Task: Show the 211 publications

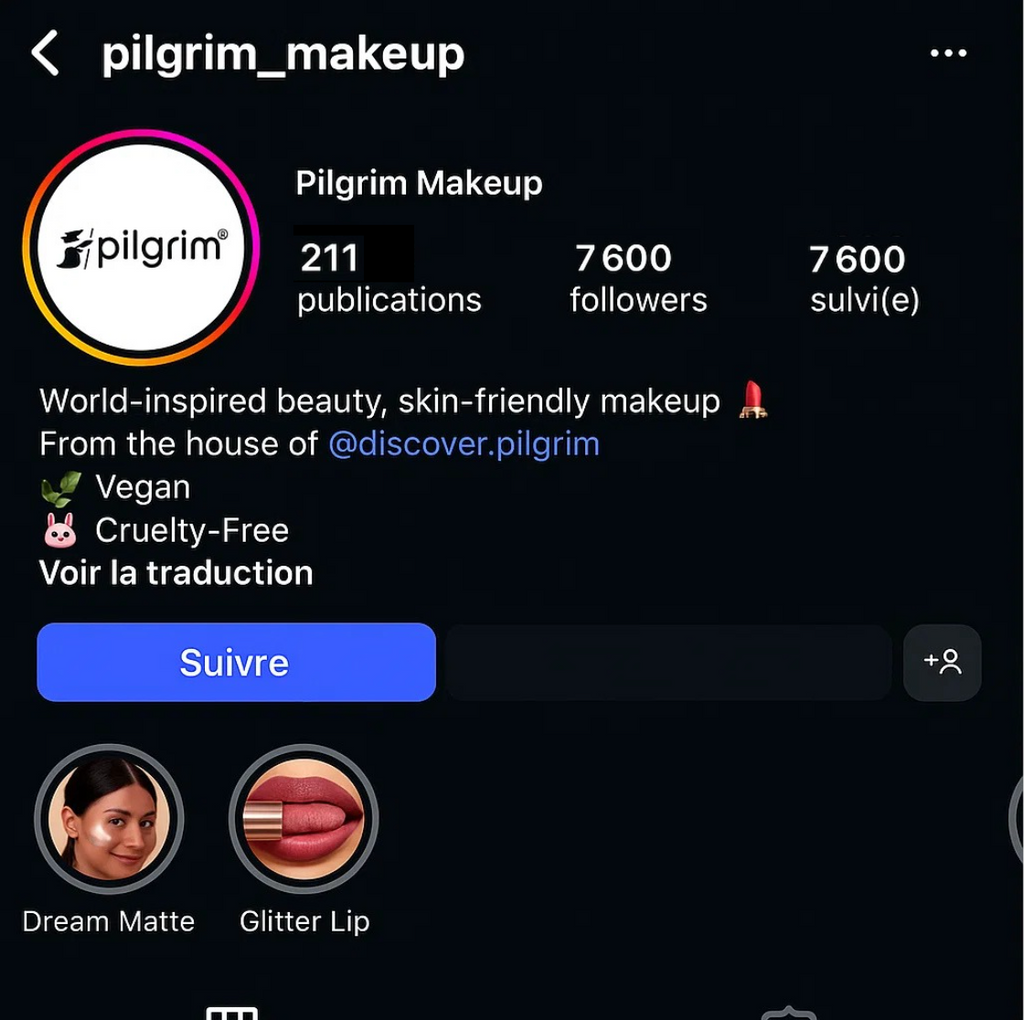Action: click(388, 278)
